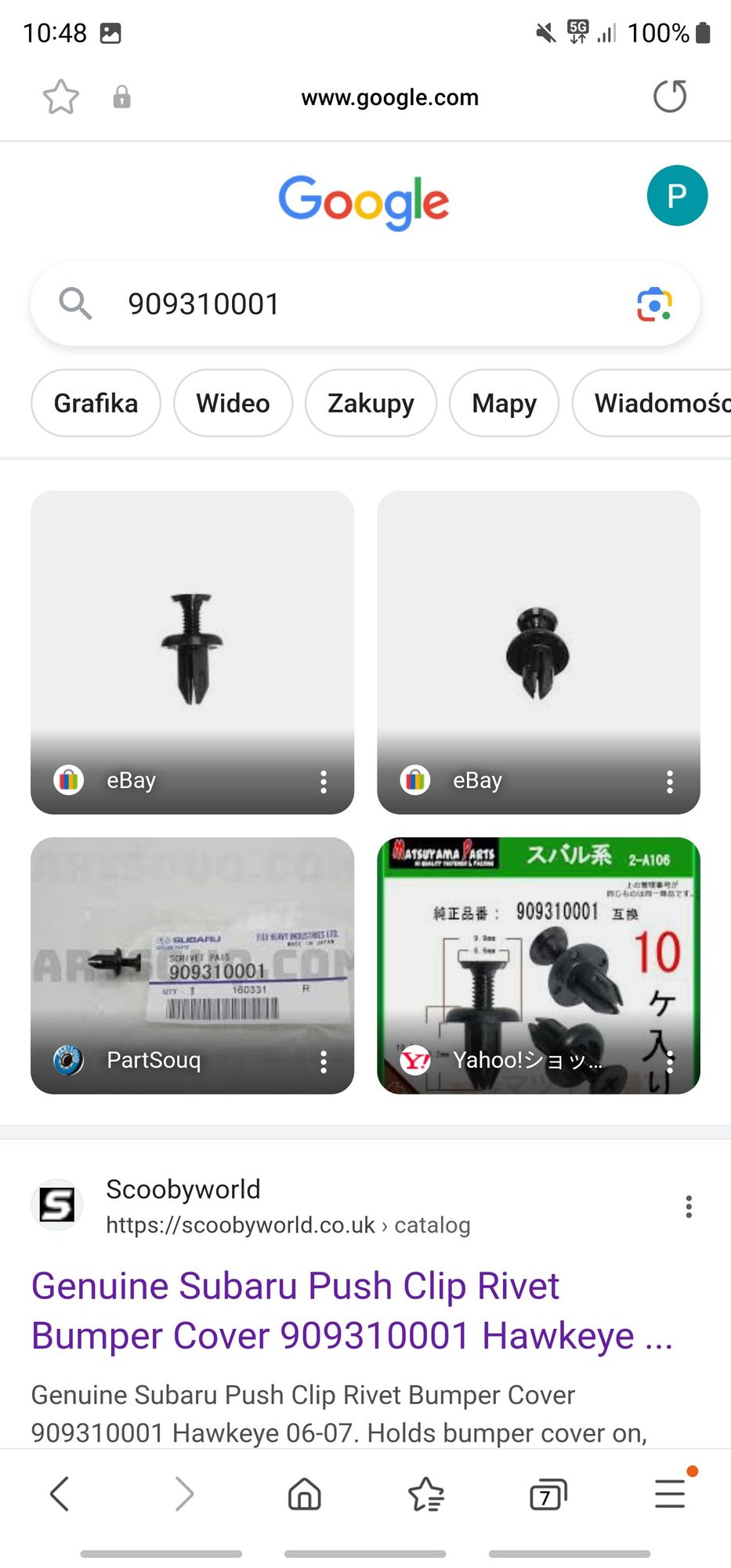731x1568 pixels.
Task: Filter results by Zakupy
Action: (x=371, y=403)
